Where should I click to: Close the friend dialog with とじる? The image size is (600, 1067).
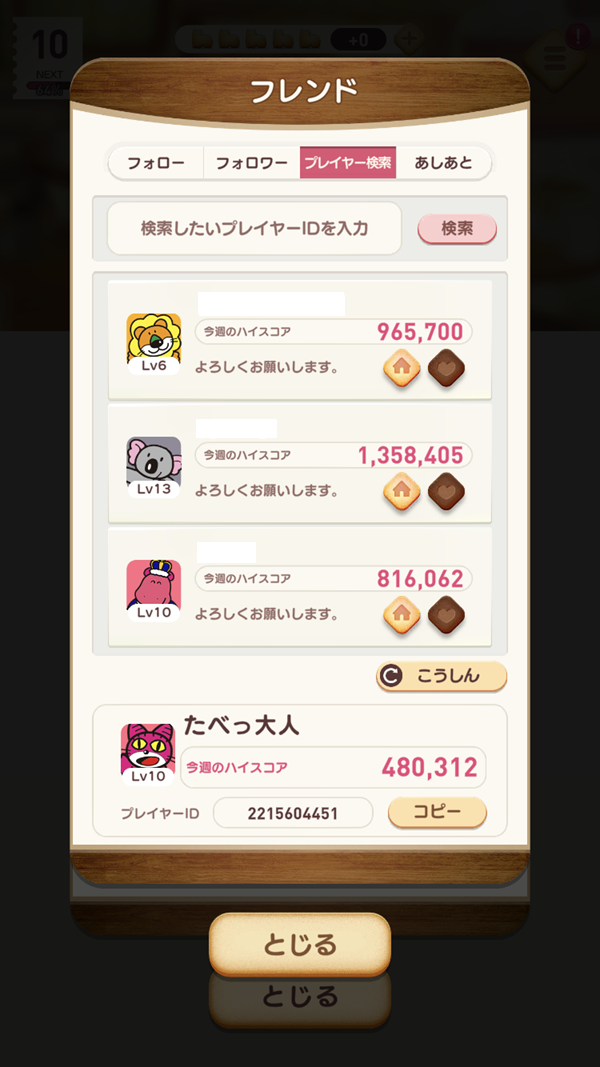point(299,944)
